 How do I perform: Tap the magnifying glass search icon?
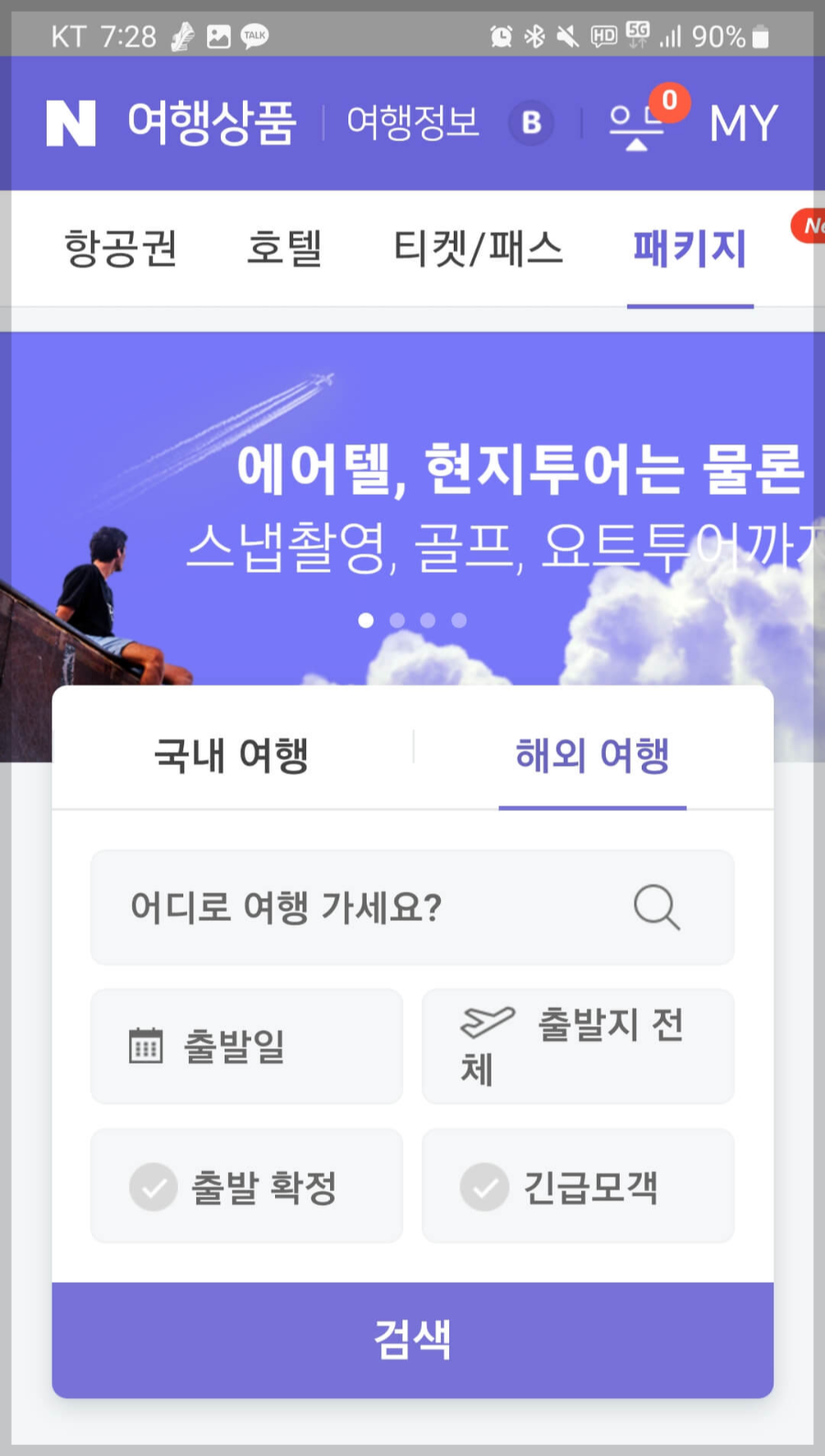654,908
